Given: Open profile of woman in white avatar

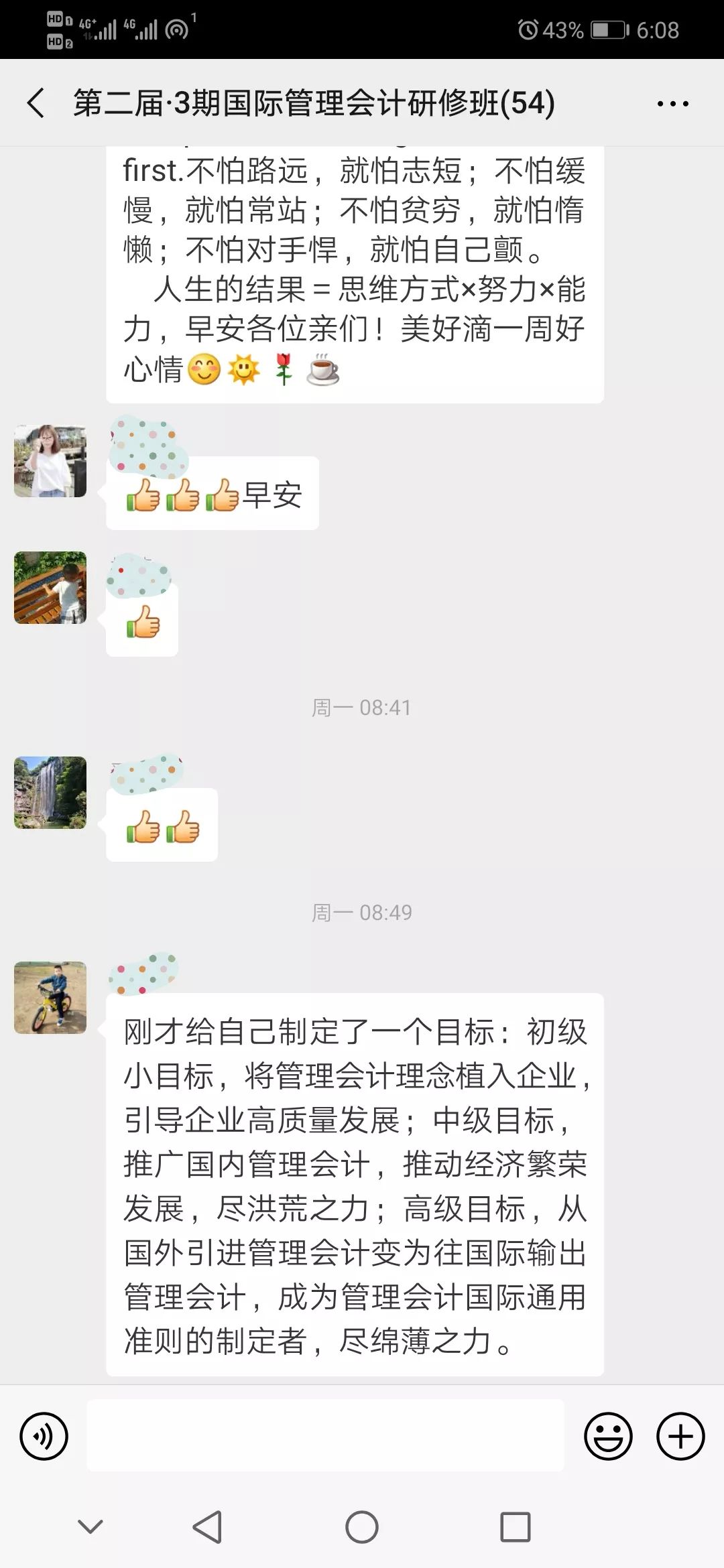Looking at the screenshot, I should (x=50, y=461).
